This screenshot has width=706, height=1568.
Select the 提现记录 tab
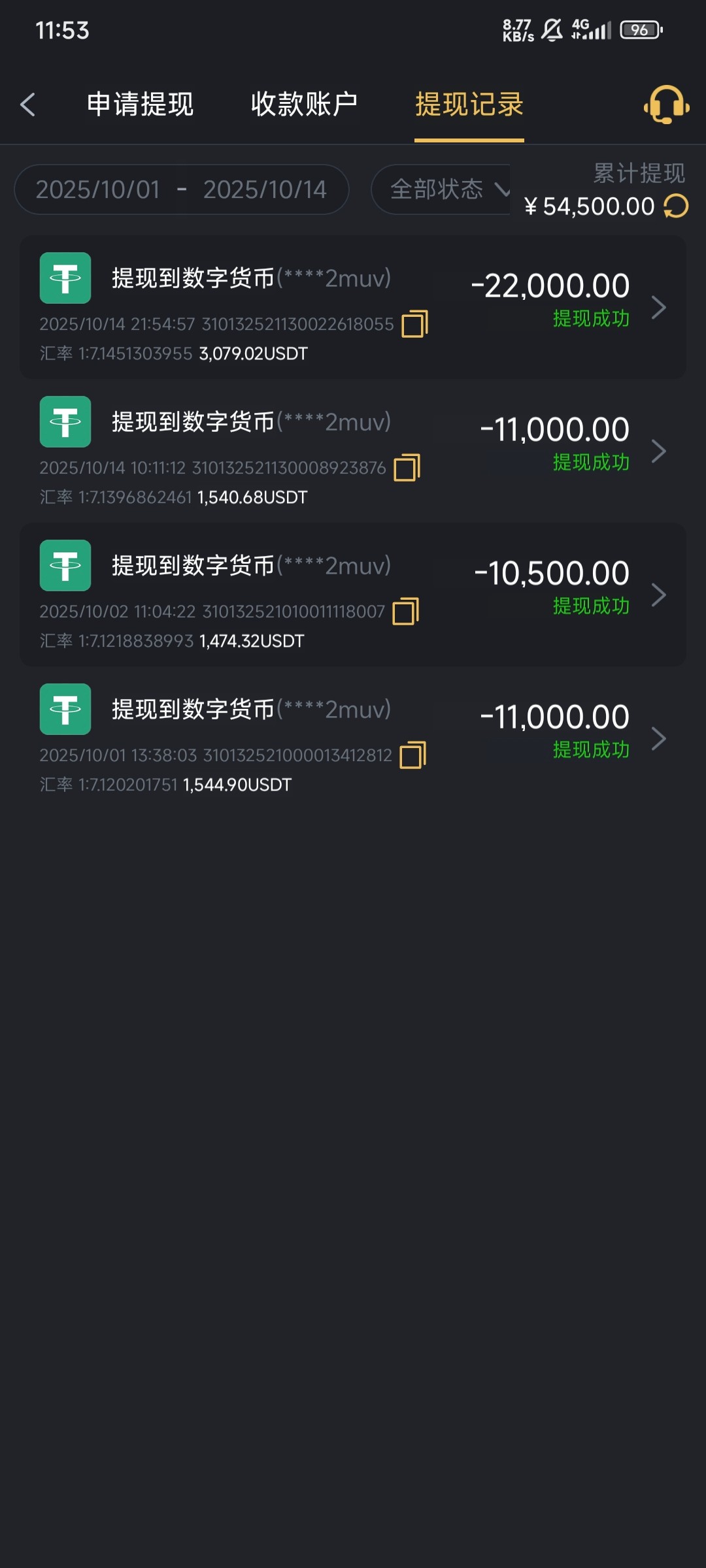click(x=469, y=105)
